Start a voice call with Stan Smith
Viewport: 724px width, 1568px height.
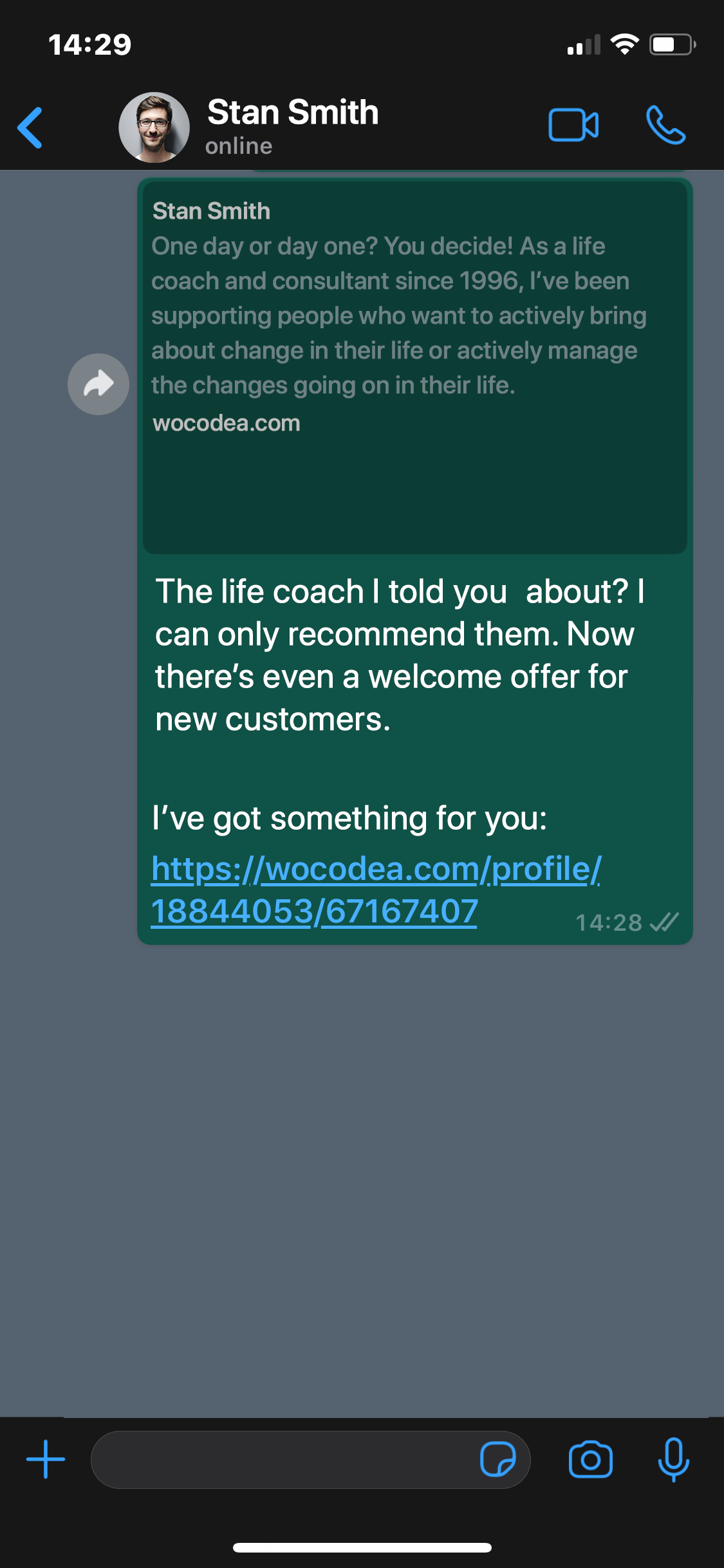(665, 125)
